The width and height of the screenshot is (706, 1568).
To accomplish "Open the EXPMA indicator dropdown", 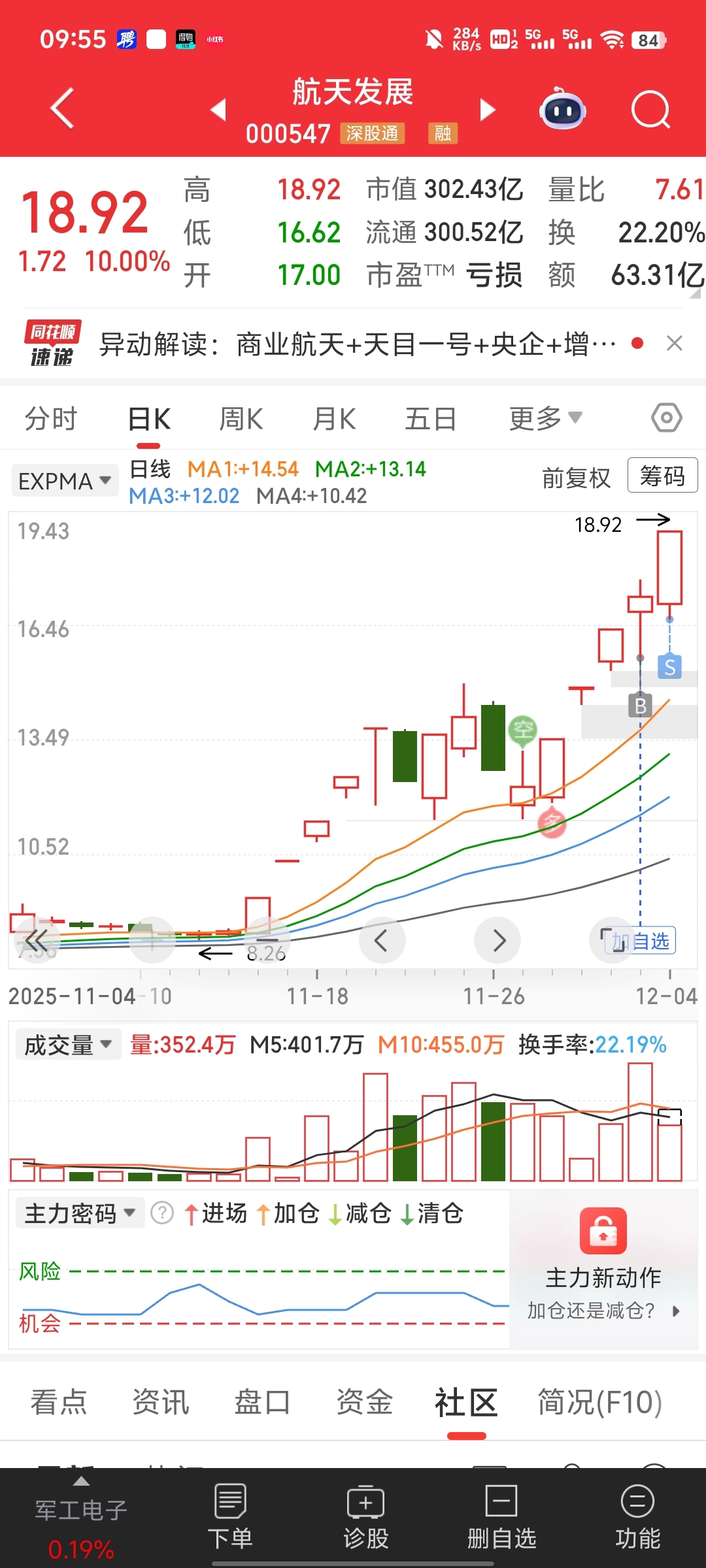I will point(64,482).
